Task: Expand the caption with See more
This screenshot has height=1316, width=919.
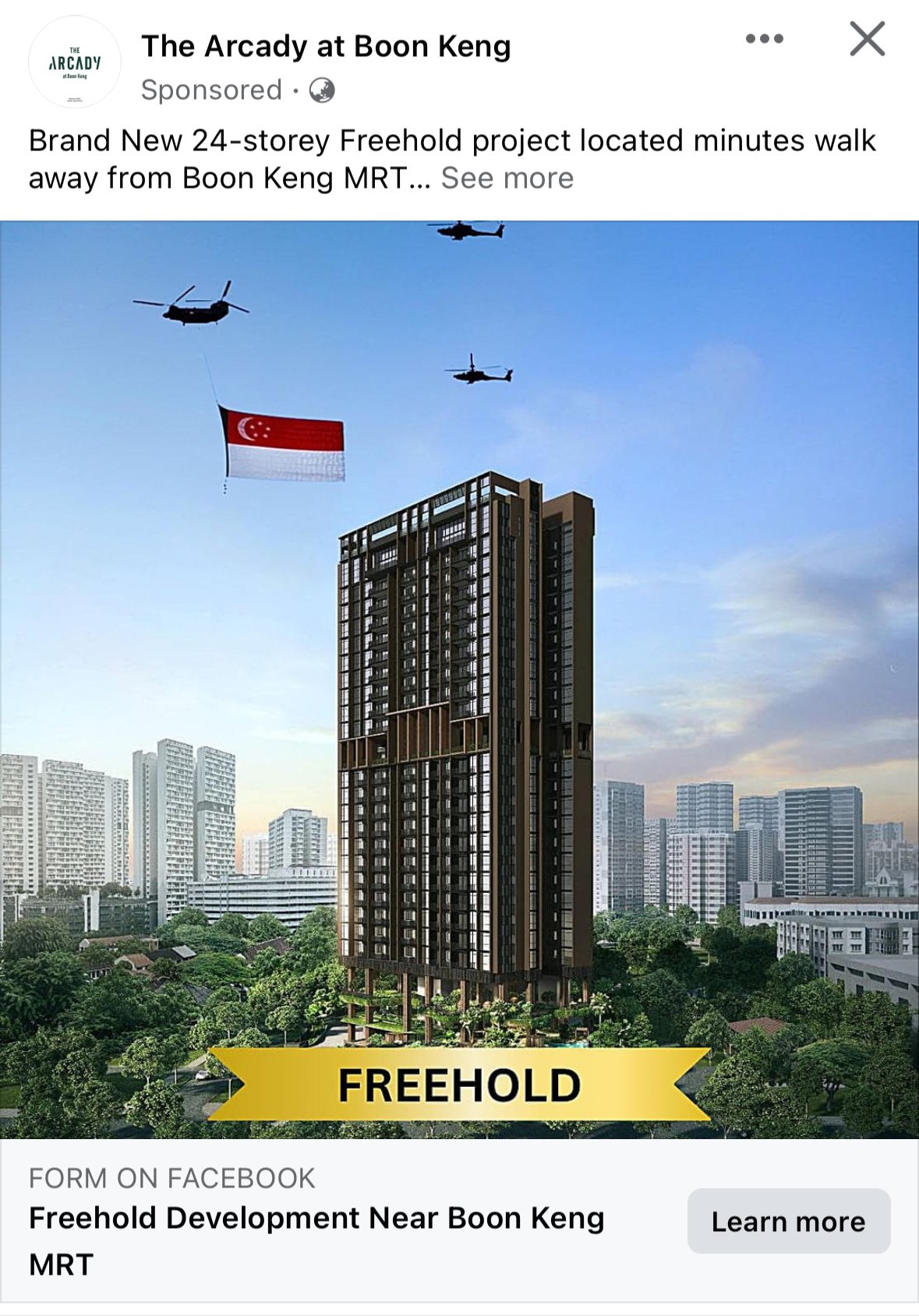Action: (507, 178)
